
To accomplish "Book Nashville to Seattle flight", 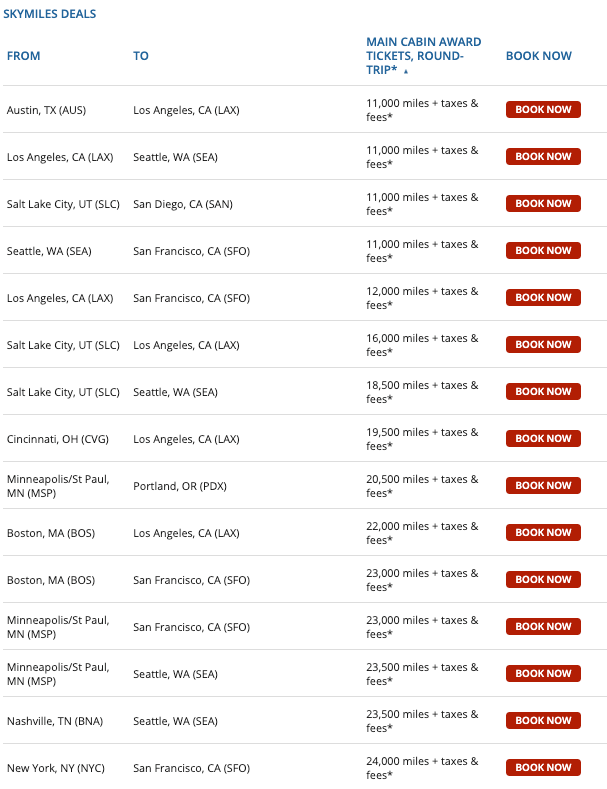I will 543,720.
